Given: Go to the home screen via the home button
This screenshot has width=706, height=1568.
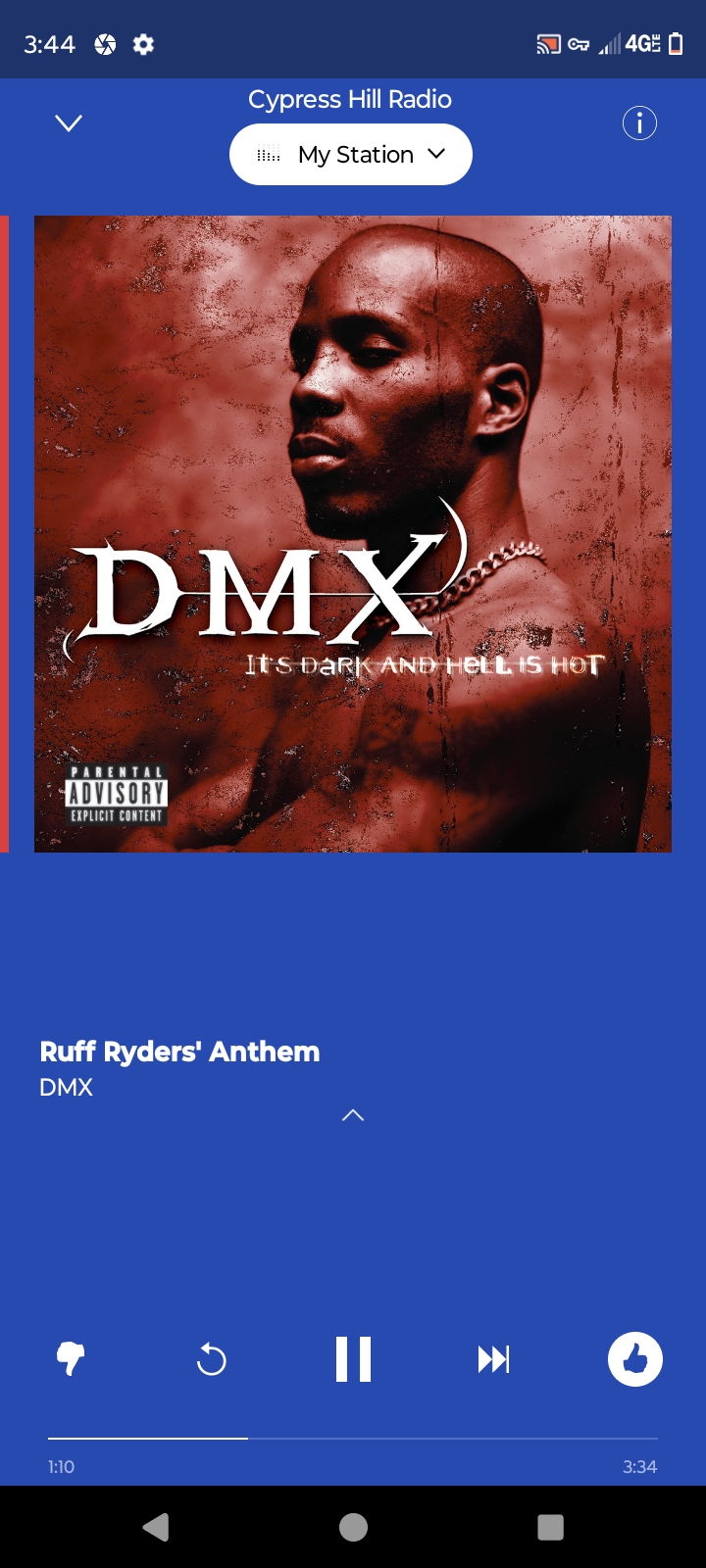Looking at the screenshot, I should tap(353, 1527).
